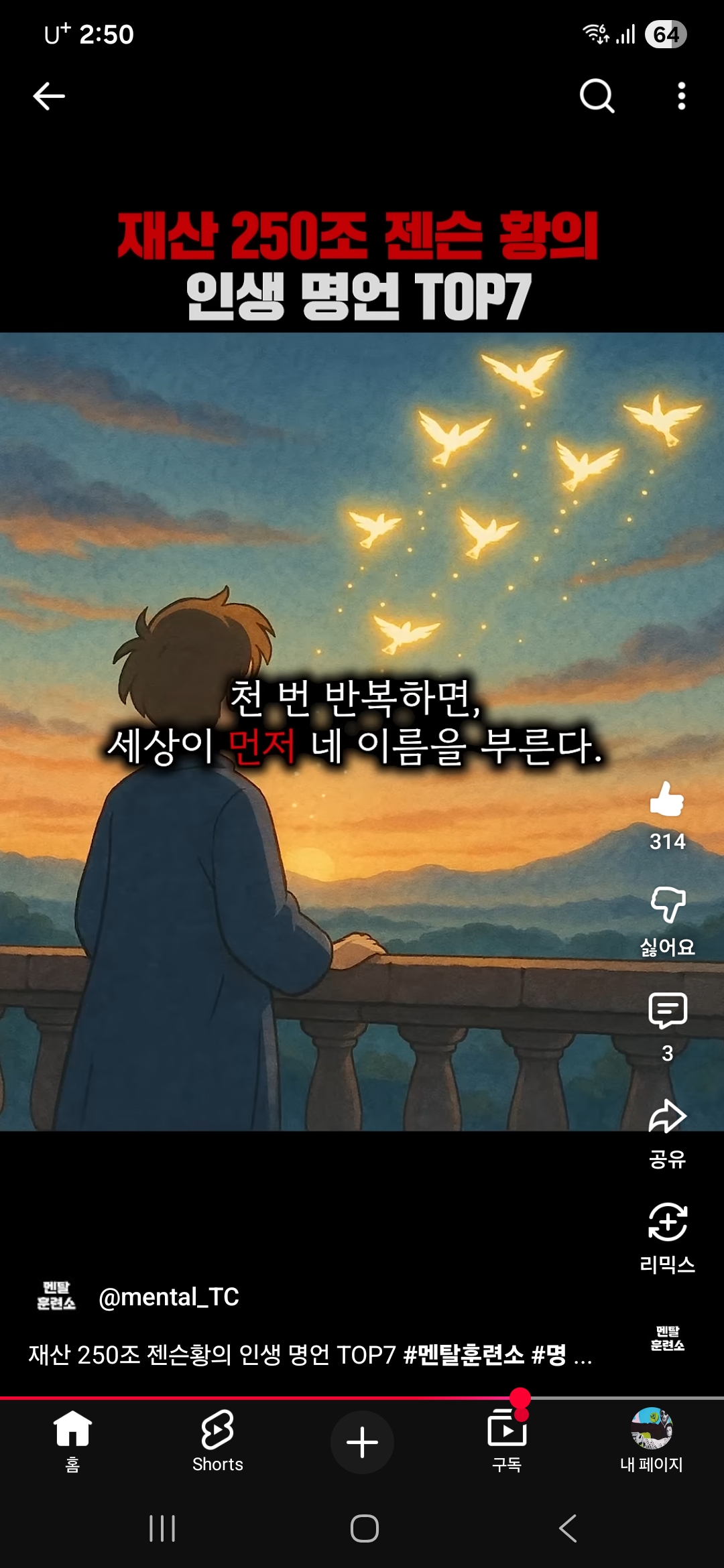
Task: Tap the system home button
Action: click(x=364, y=1528)
